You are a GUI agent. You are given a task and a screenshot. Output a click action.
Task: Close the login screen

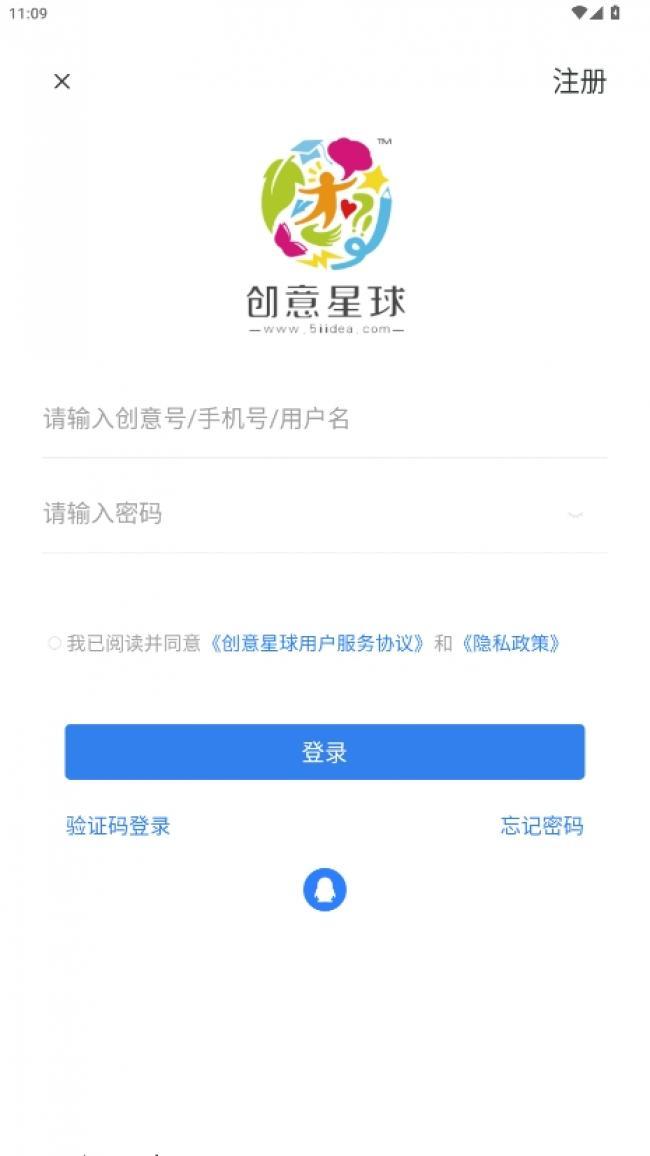62,81
